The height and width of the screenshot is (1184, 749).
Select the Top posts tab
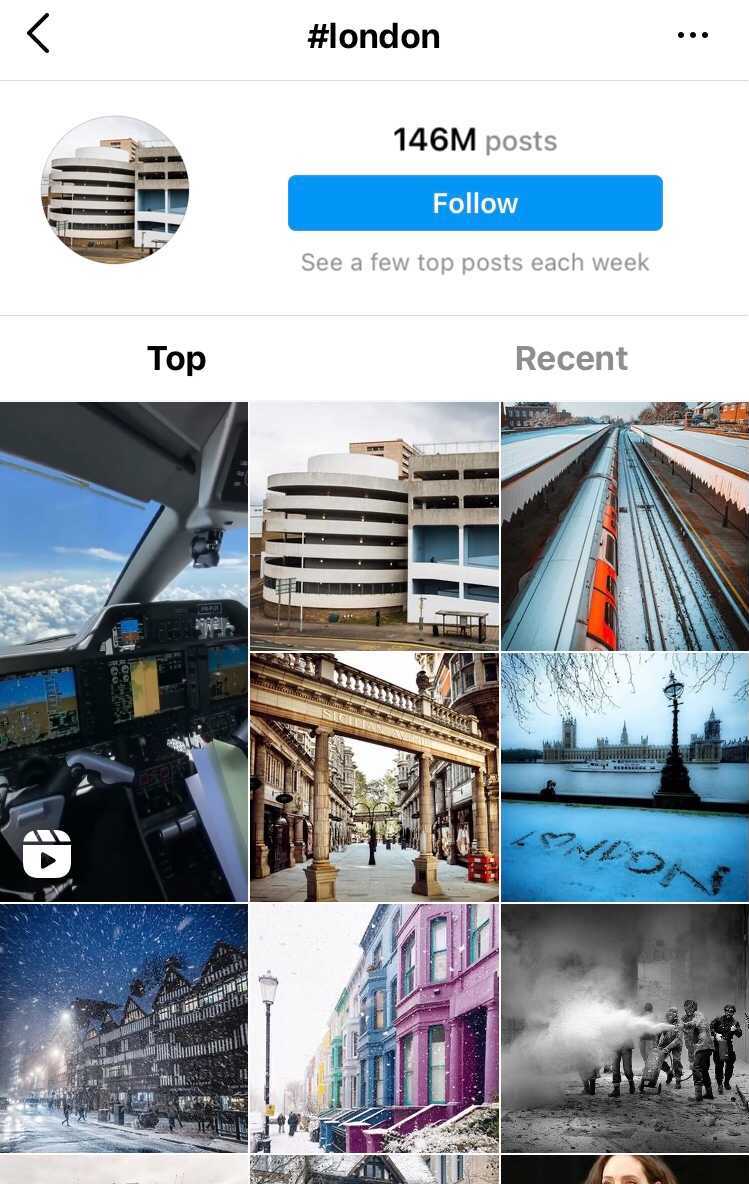[176, 358]
